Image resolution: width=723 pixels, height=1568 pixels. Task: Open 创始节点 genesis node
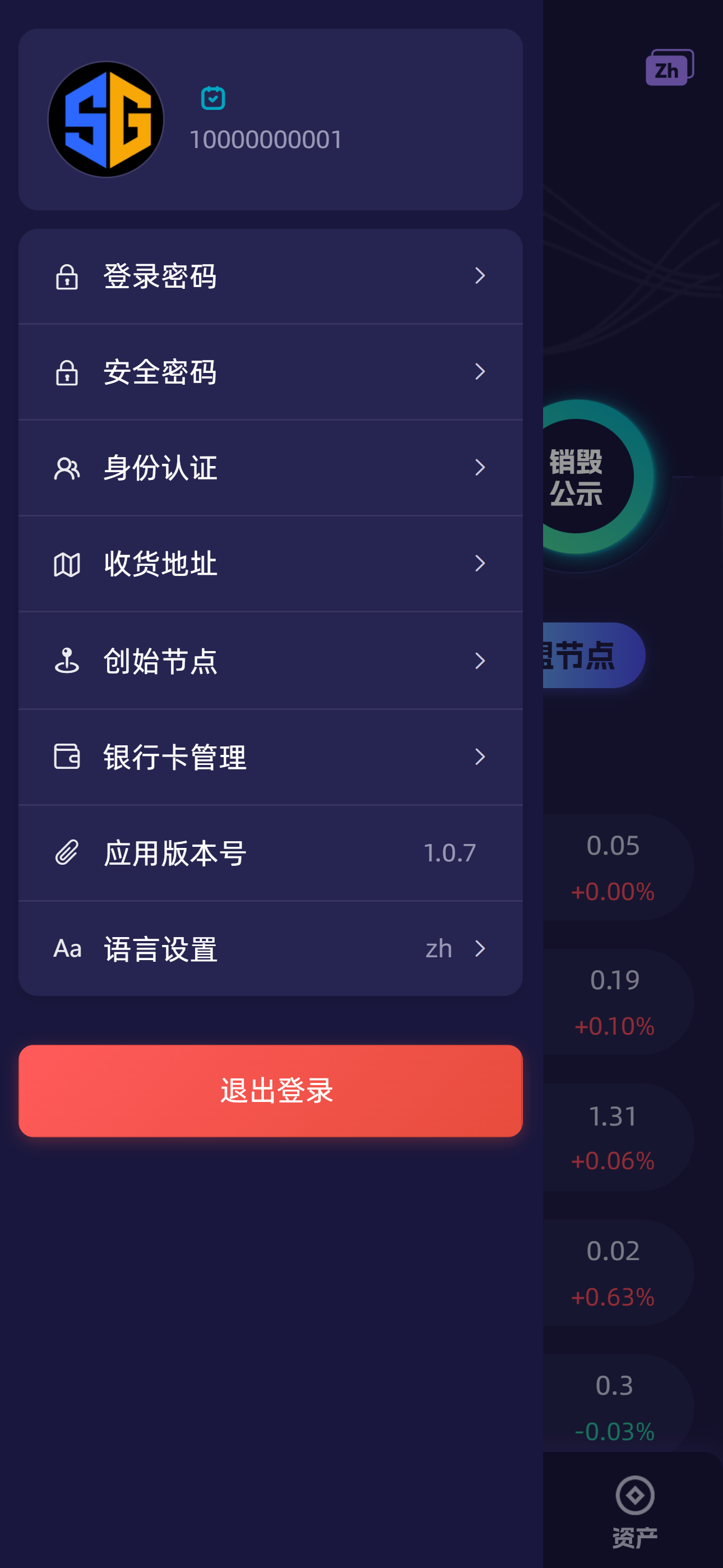270,661
